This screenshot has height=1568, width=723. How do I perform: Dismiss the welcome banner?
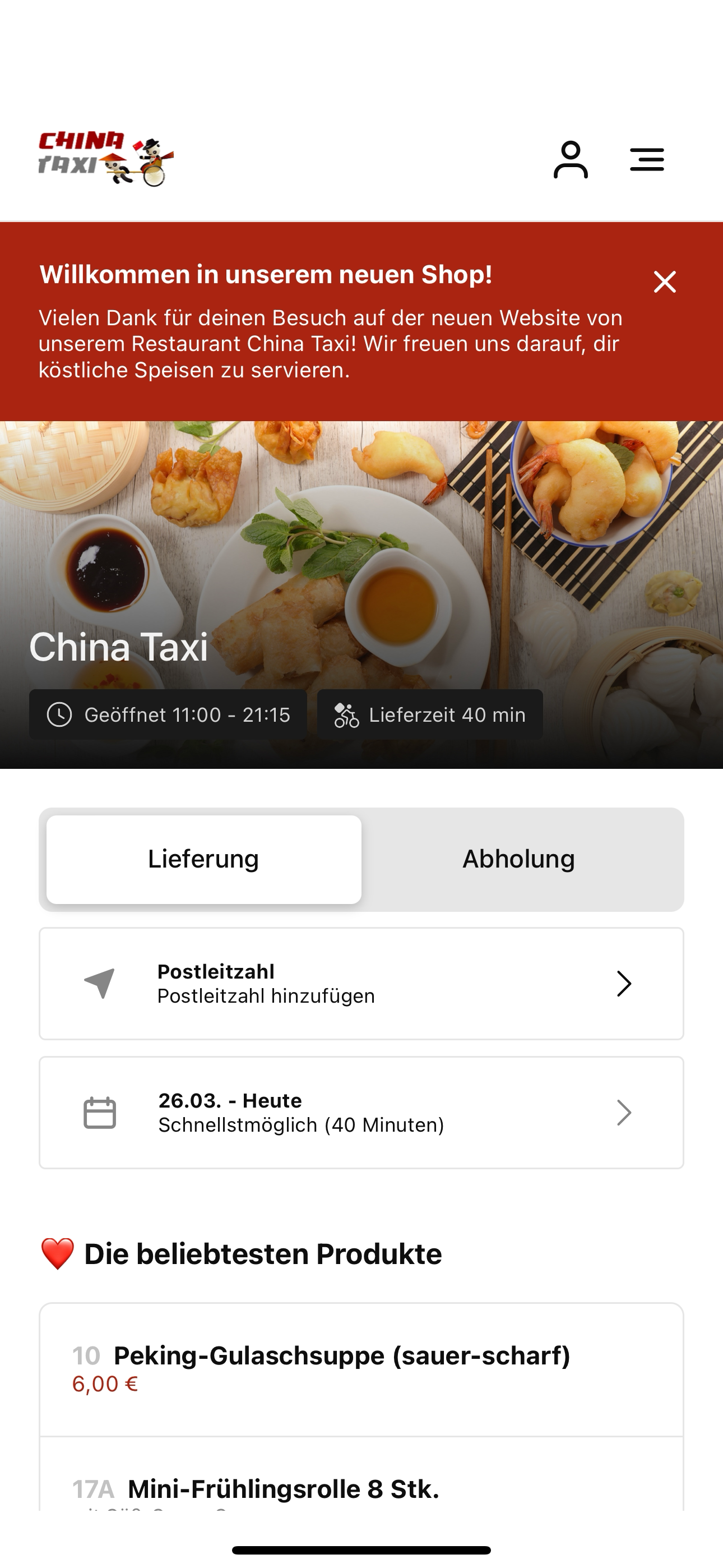point(665,282)
